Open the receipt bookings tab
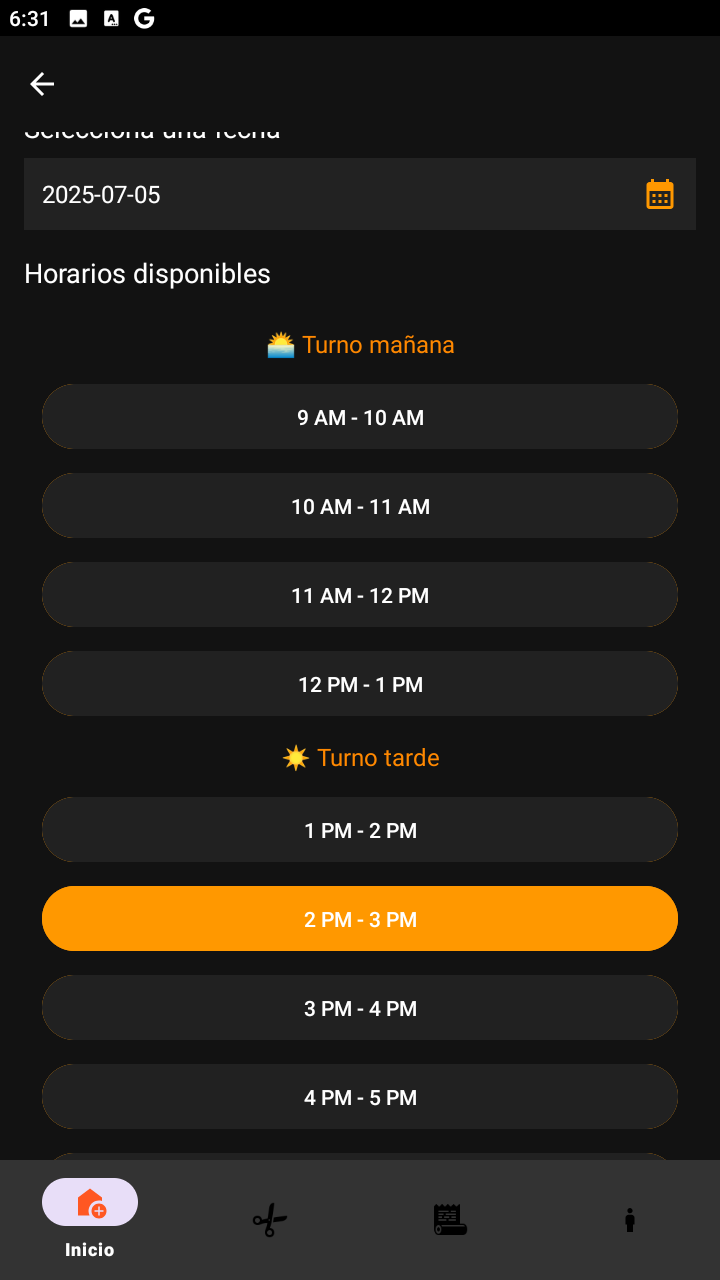 coord(450,1220)
